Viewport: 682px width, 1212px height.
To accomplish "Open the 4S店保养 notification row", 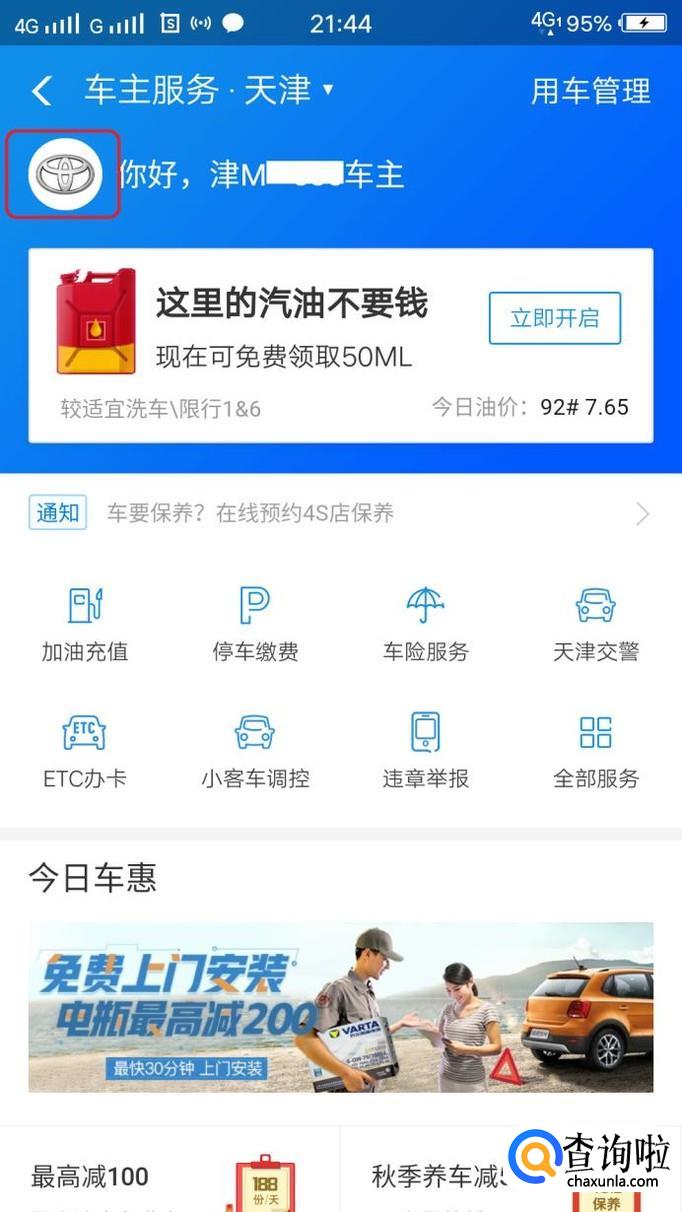I will point(340,514).
